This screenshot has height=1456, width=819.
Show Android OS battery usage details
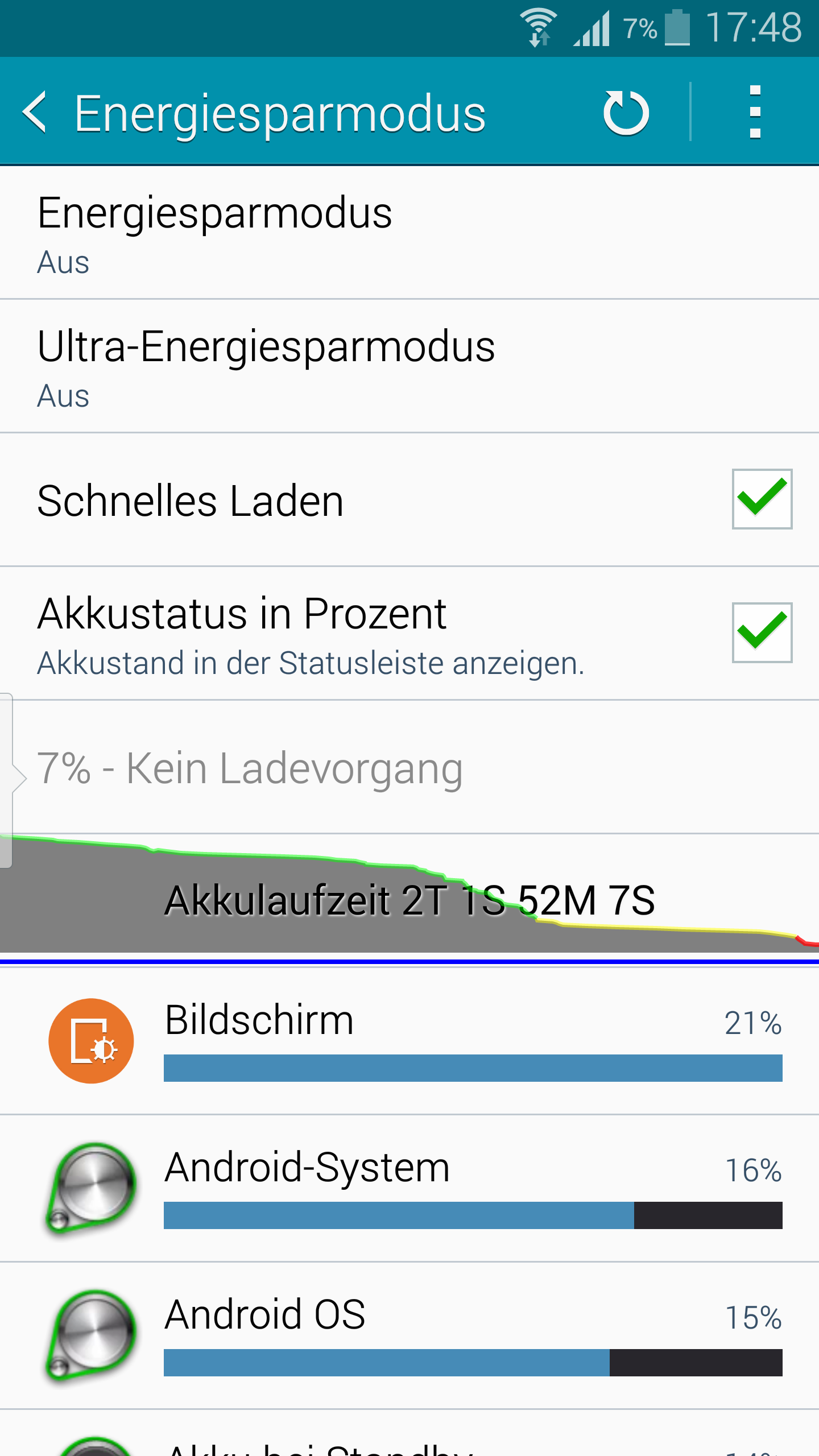(409, 1335)
